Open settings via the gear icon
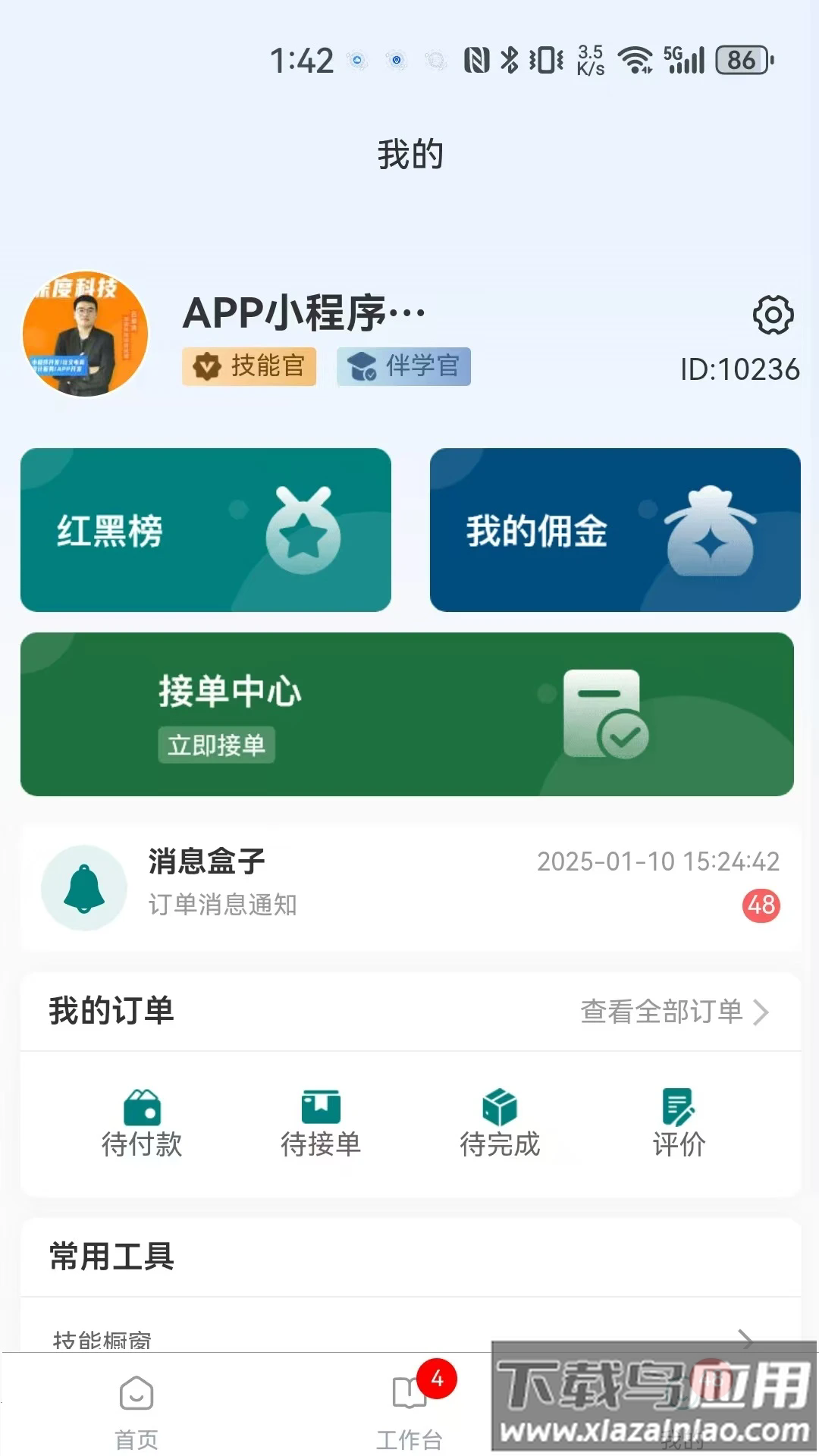This screenshot has height=1456, width=819. click(773, 315)
